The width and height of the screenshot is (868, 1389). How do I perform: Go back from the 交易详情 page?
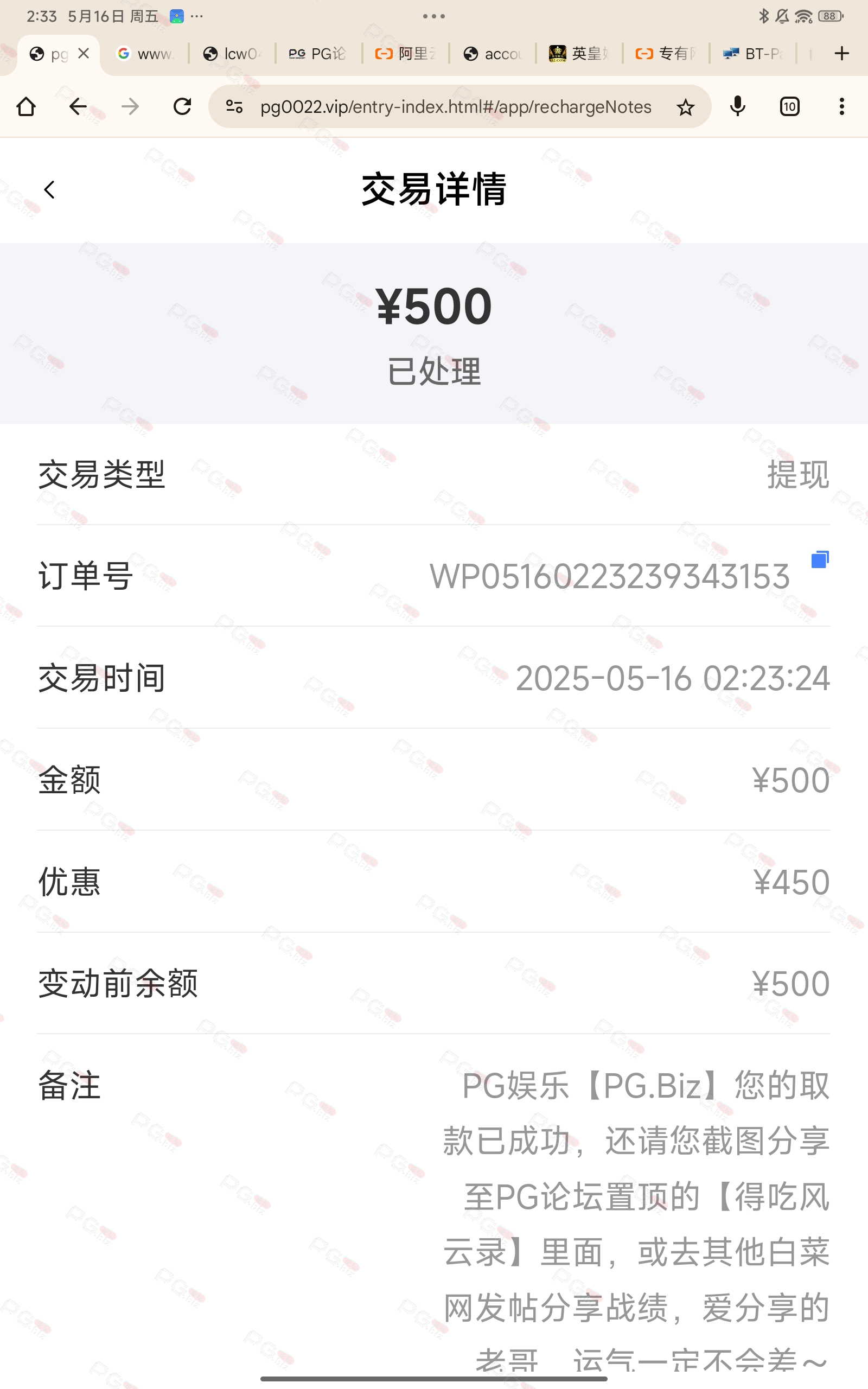(x=49, y=189)
